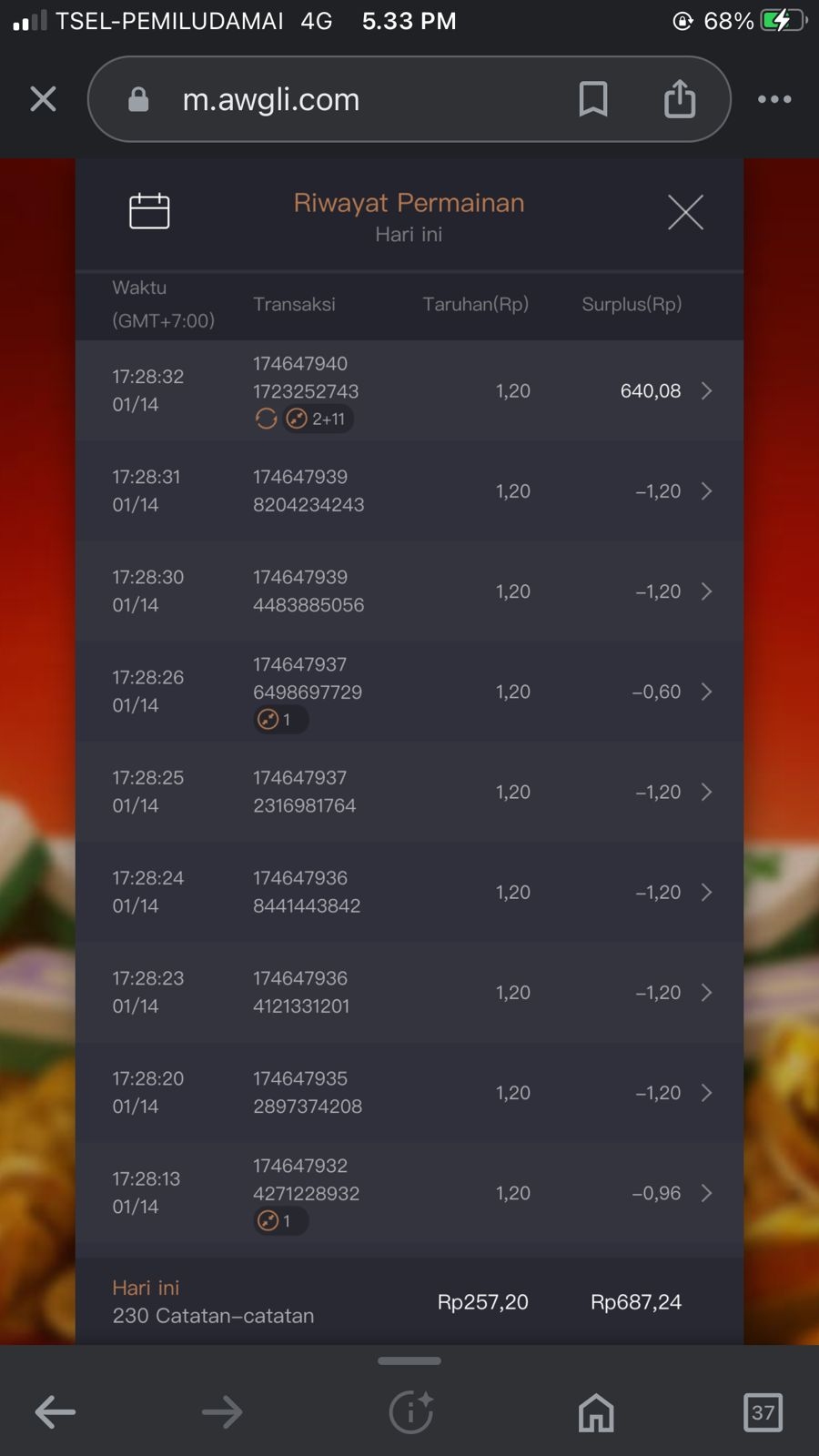The height and width of the screenshot is (1456, 819).
Task: Open the browser overflow menu
Action: pos(774,99)
